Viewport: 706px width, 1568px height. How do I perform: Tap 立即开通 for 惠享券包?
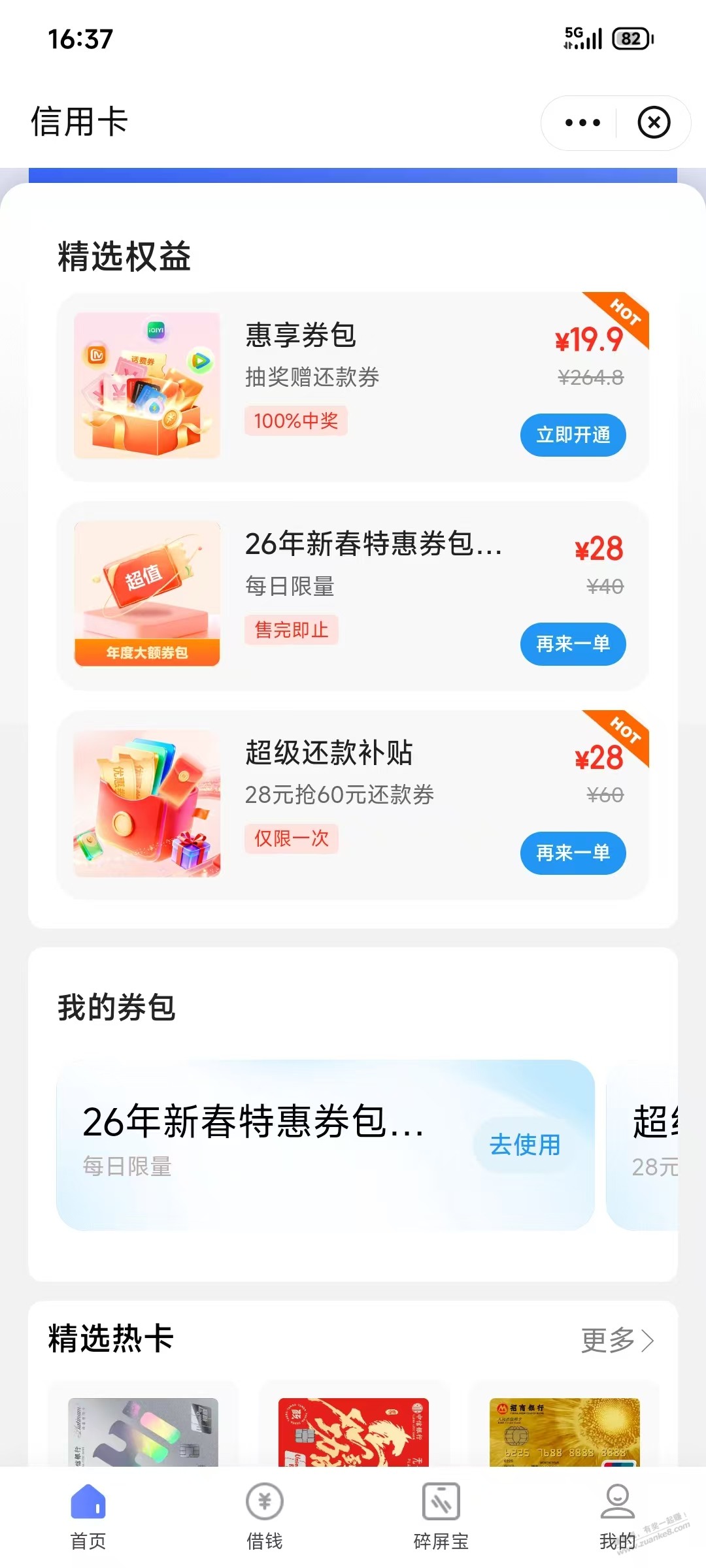573,435
